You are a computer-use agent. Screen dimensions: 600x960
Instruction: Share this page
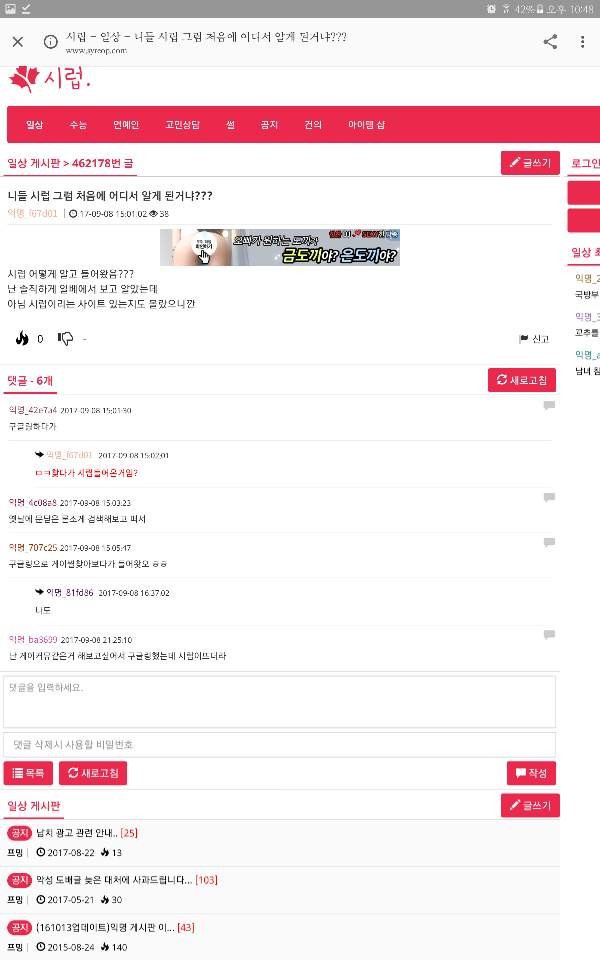[x=550, y=42]
